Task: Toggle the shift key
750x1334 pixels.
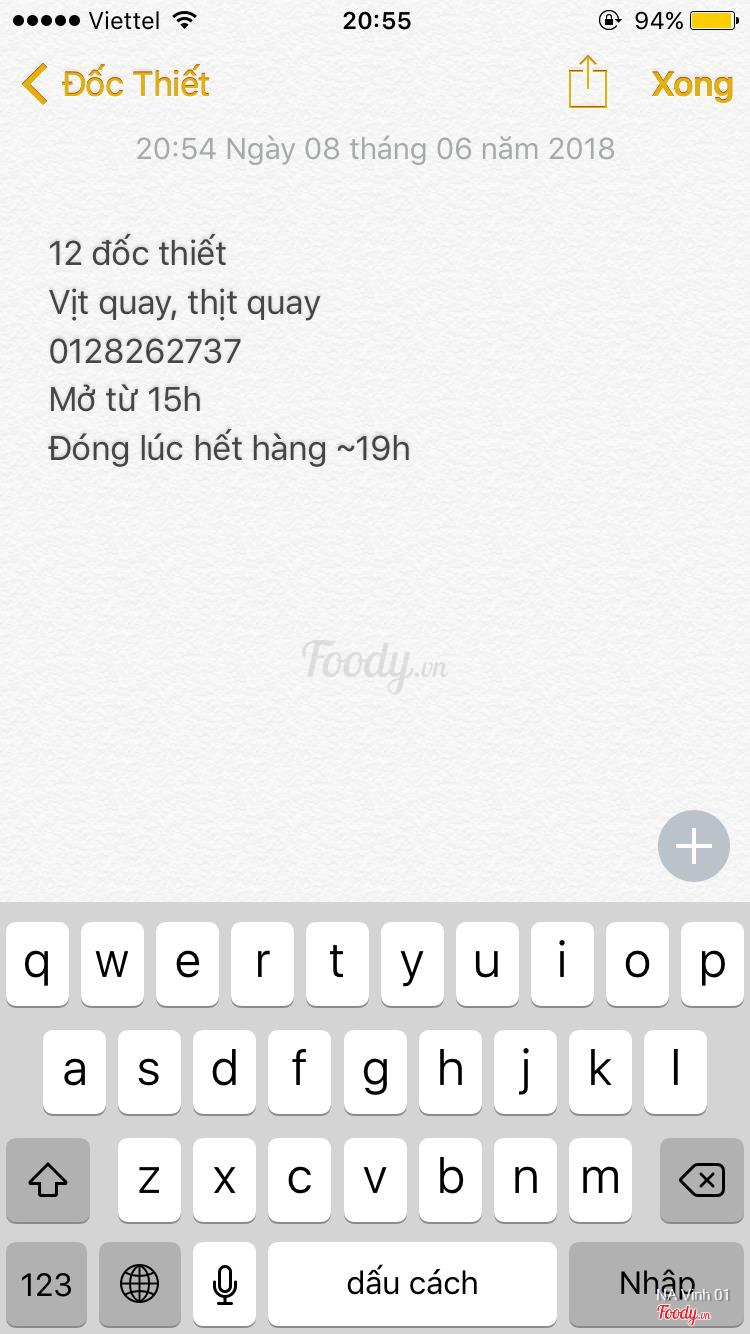Action: coord(48,1180)
